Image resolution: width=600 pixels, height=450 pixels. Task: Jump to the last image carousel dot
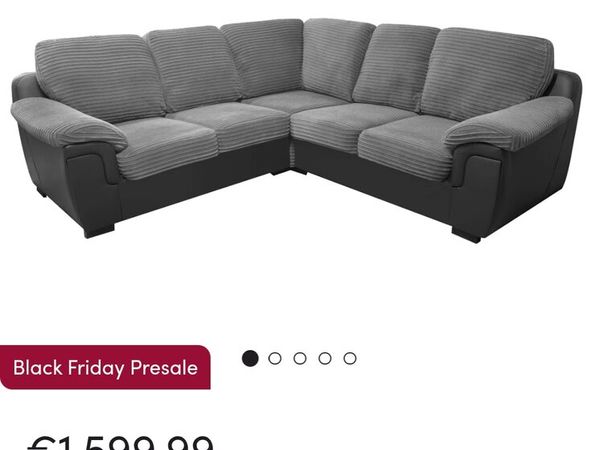350,358
